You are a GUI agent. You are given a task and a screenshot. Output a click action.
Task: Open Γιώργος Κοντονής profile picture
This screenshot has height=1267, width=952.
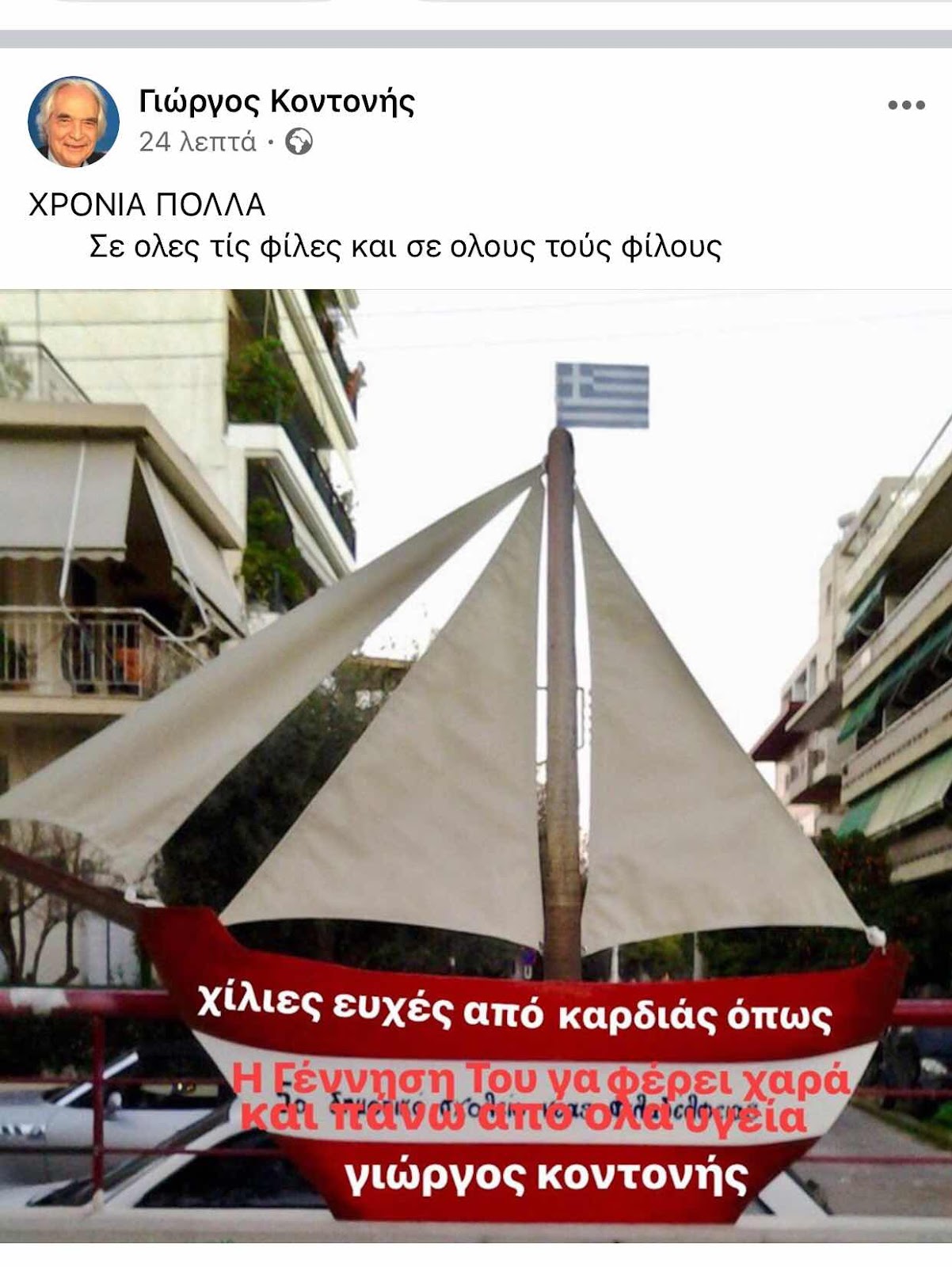pyautogui.click(x=74, y=121)
